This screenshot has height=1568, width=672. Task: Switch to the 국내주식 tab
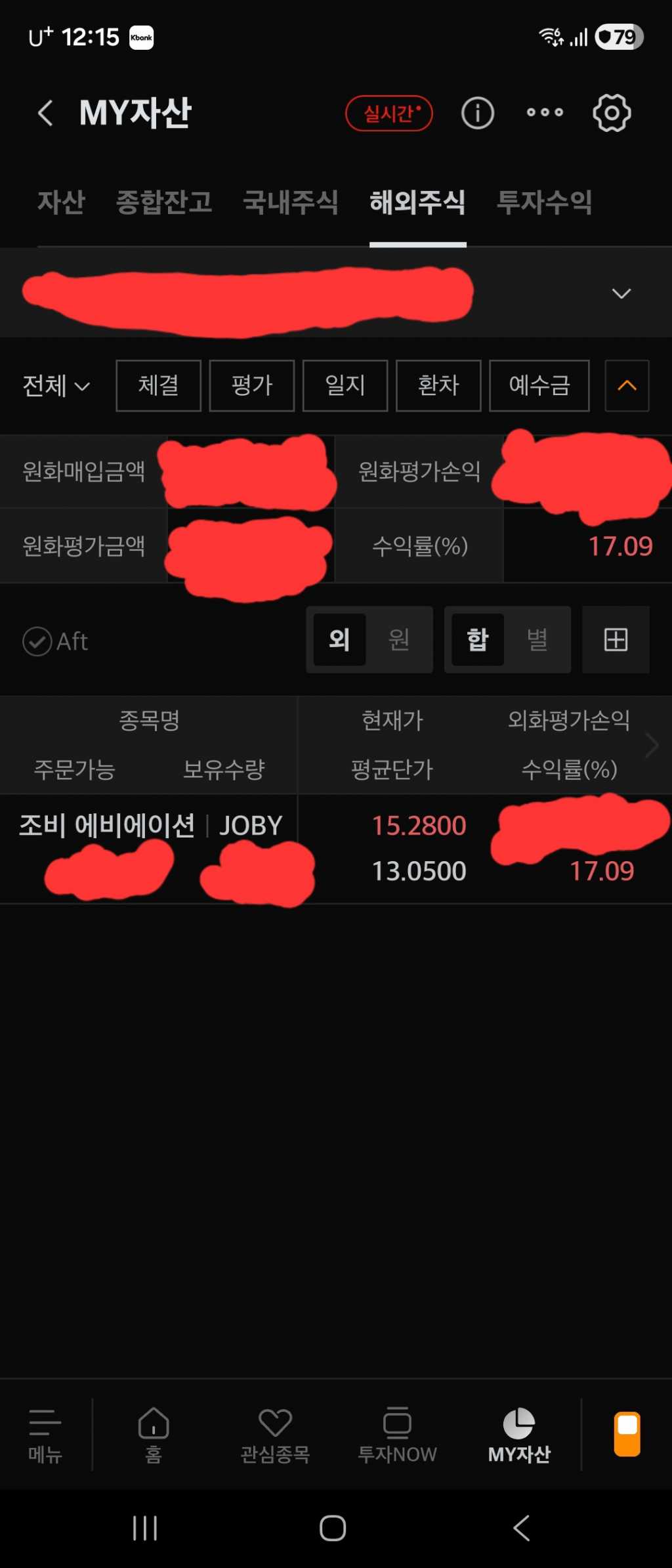point(290,202)
